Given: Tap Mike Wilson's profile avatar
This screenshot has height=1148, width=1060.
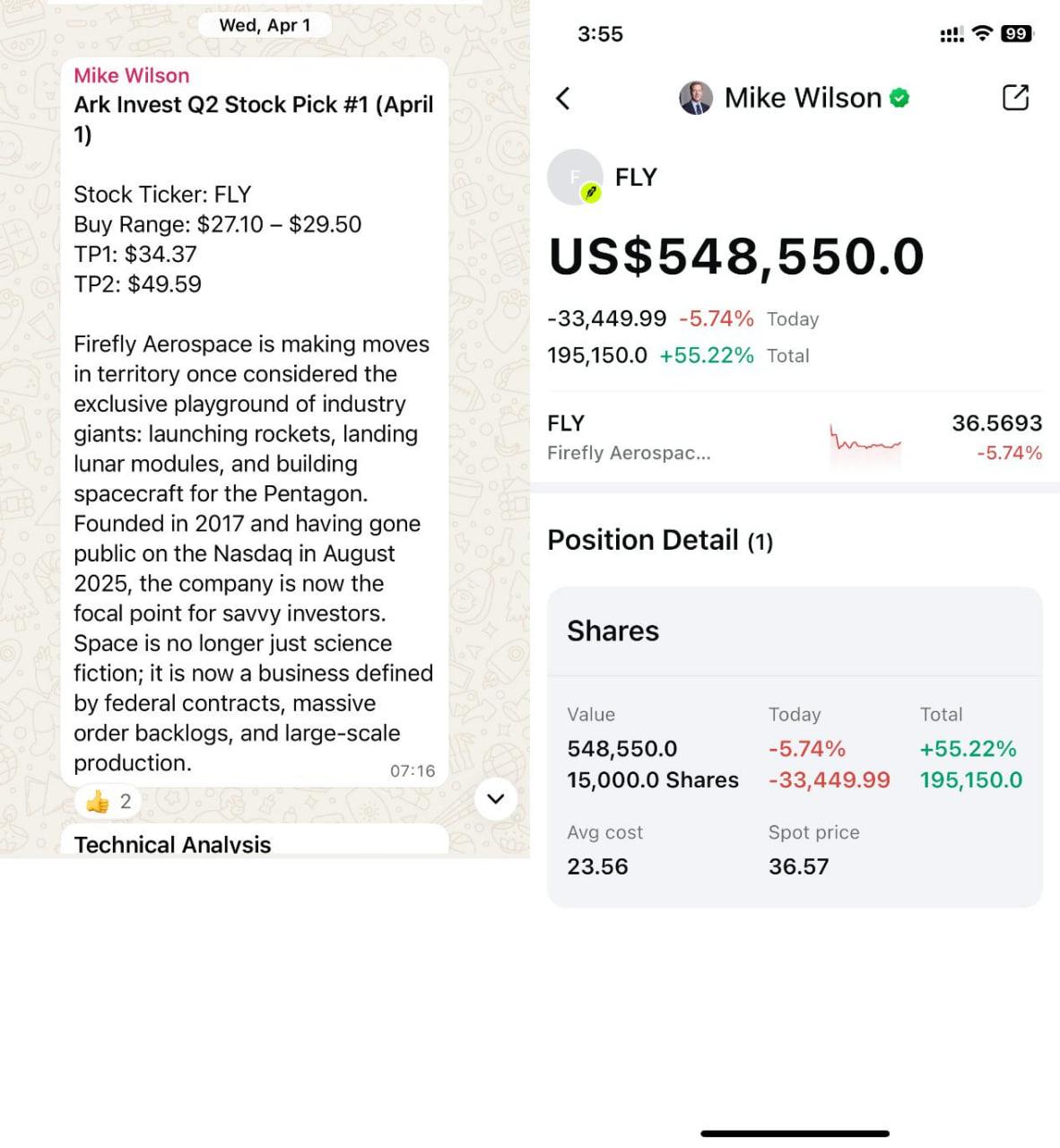Looking at the screenshot, I should point(694,98).
